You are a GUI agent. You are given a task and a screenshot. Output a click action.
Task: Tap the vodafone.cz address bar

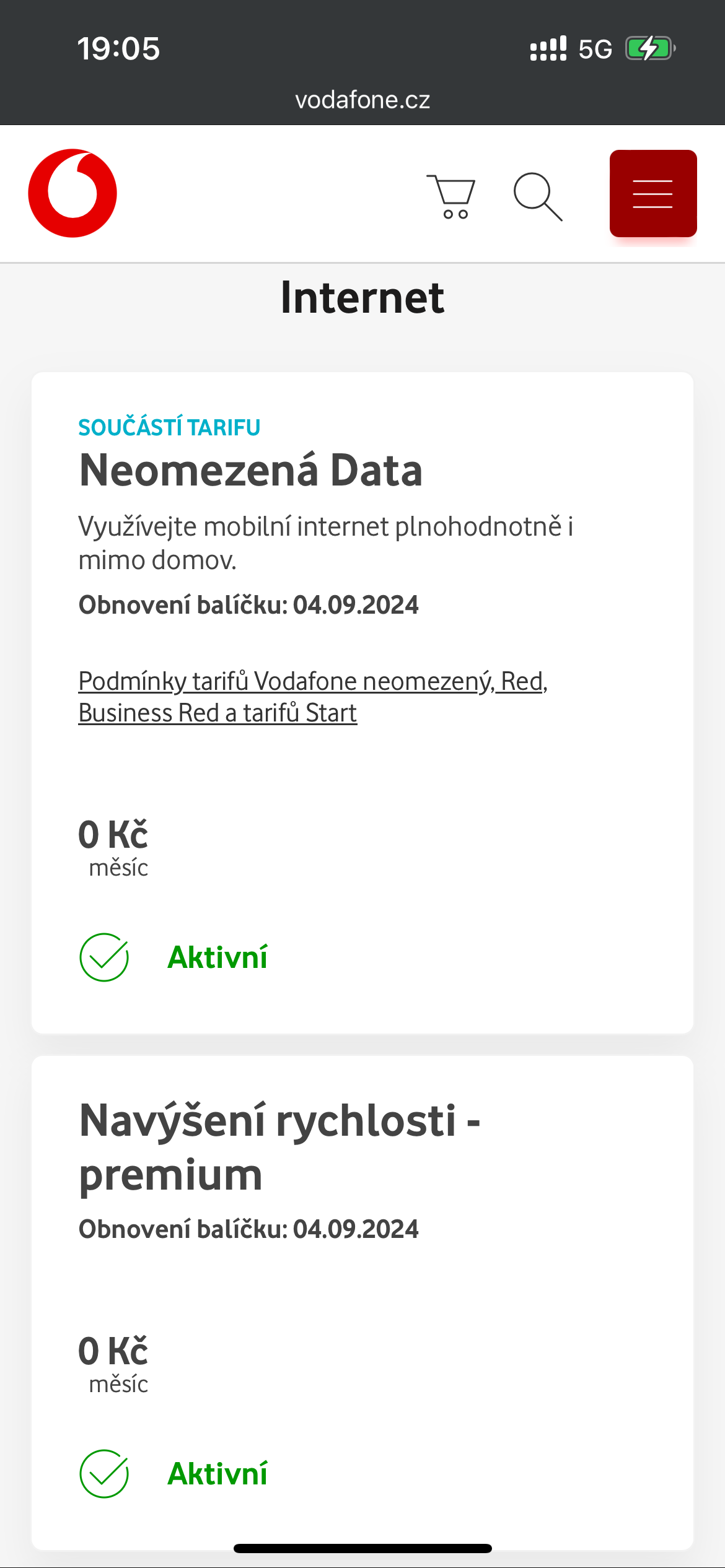[362, 100]
